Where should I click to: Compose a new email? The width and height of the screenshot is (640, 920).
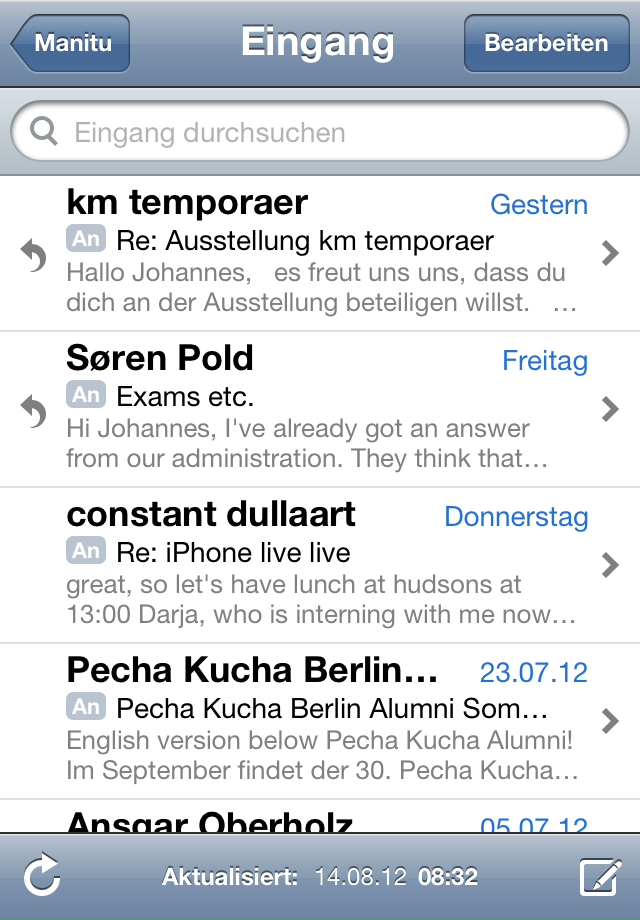pyautogui.click(x=600, y=878)
